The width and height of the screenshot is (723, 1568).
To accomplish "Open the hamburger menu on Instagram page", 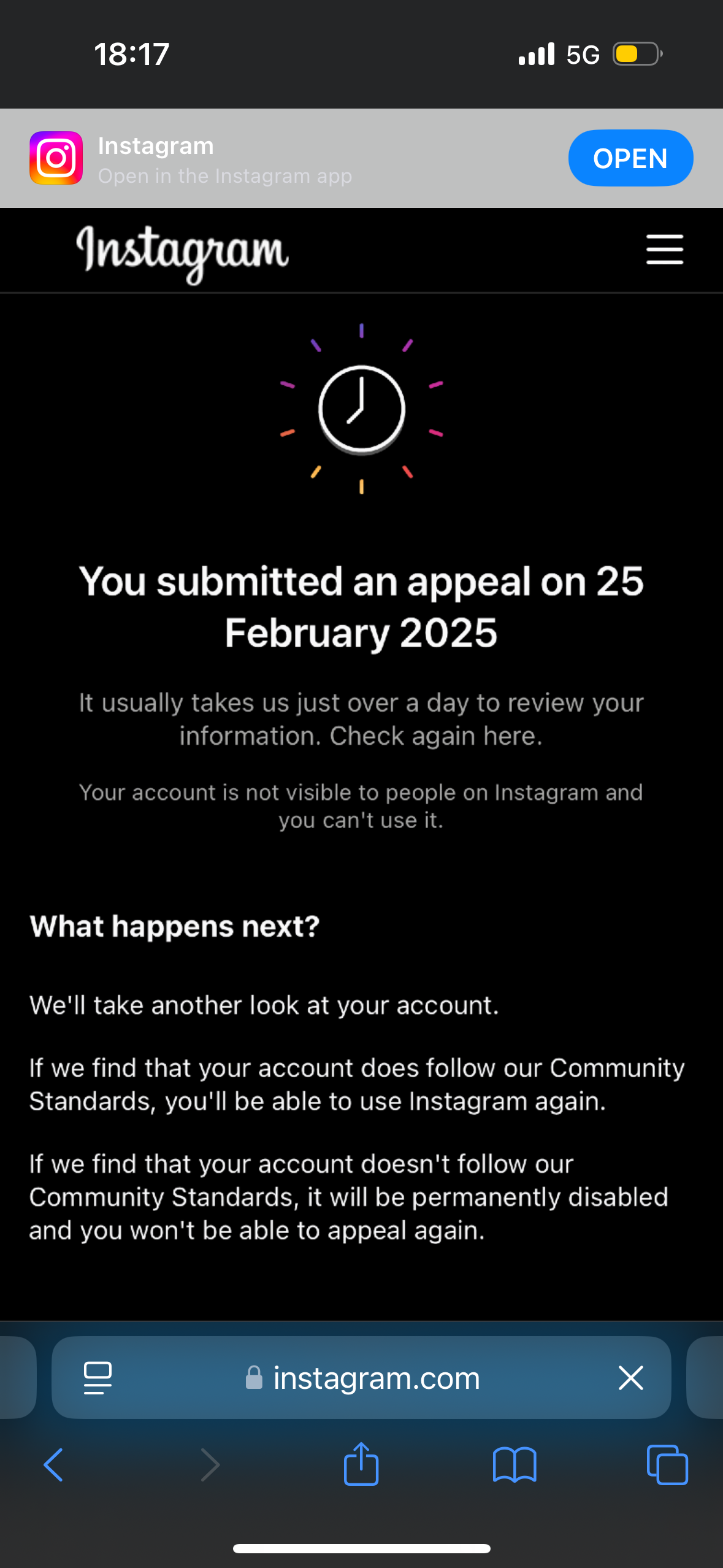I will [665, 250].
